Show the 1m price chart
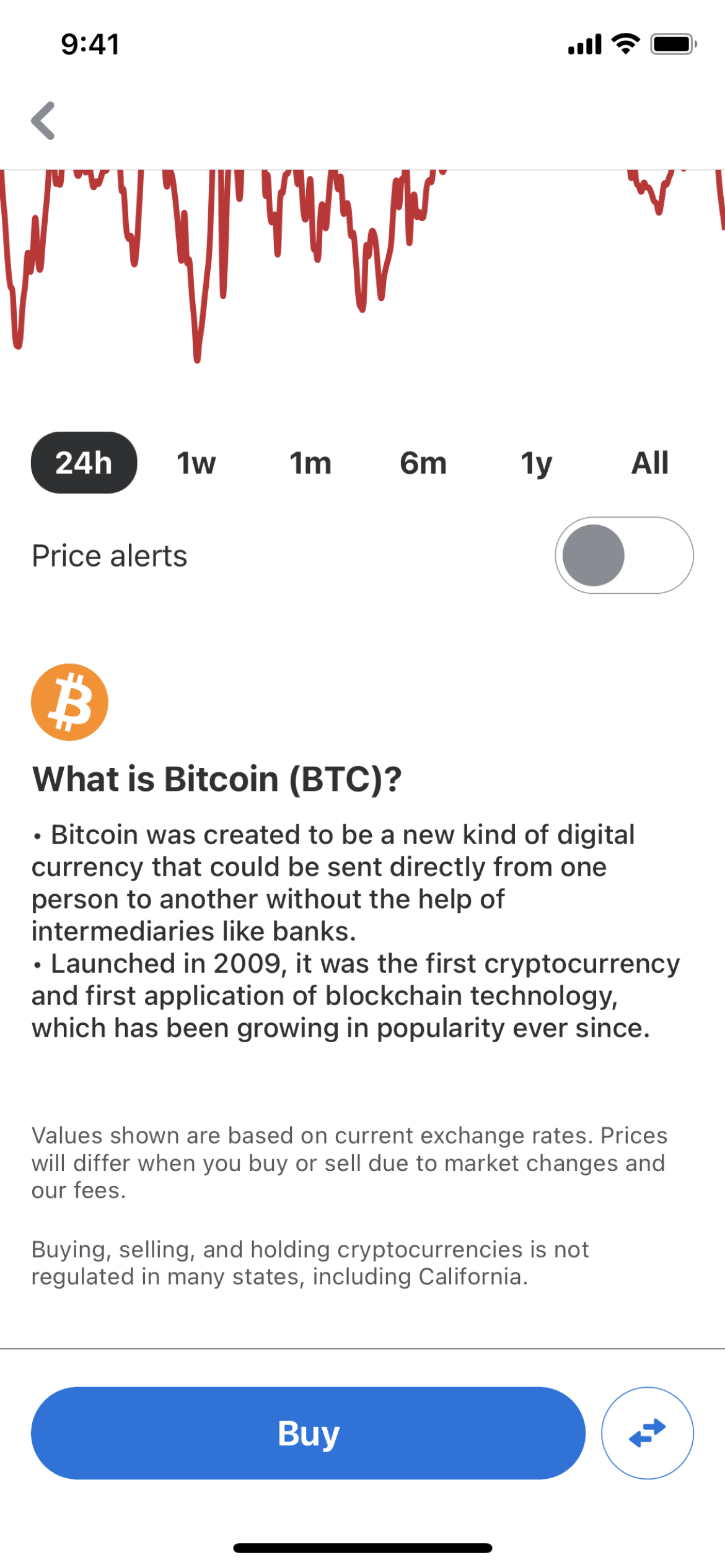 [310, 463]
